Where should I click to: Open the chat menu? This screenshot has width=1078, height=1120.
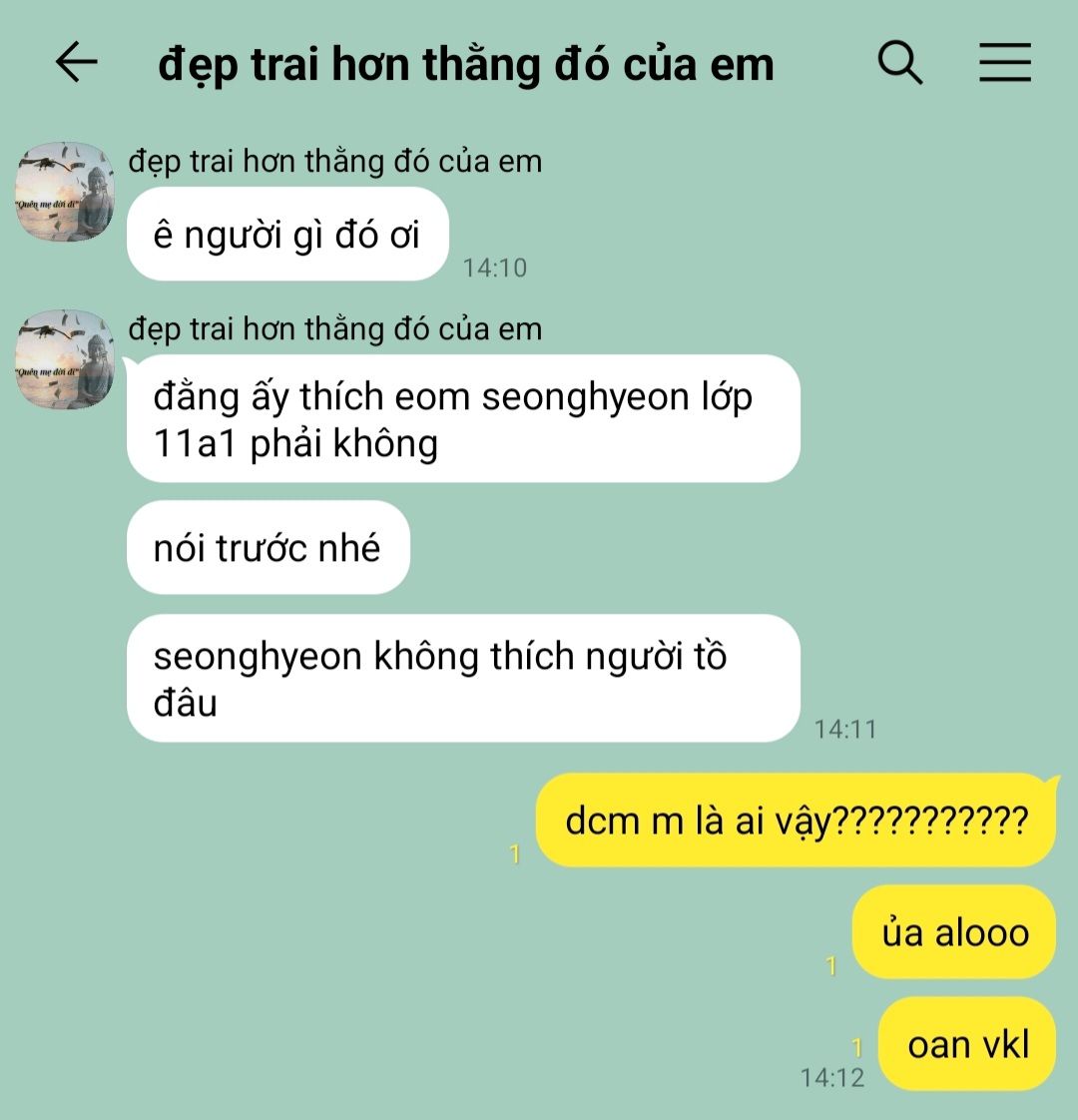pyautogui.click(x=1004, y=63)
